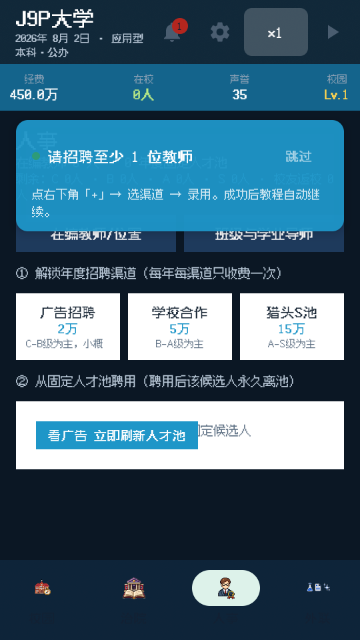Skip the tutorial with 跳过
The image size is (360, 640).
[x=299, y=156]
